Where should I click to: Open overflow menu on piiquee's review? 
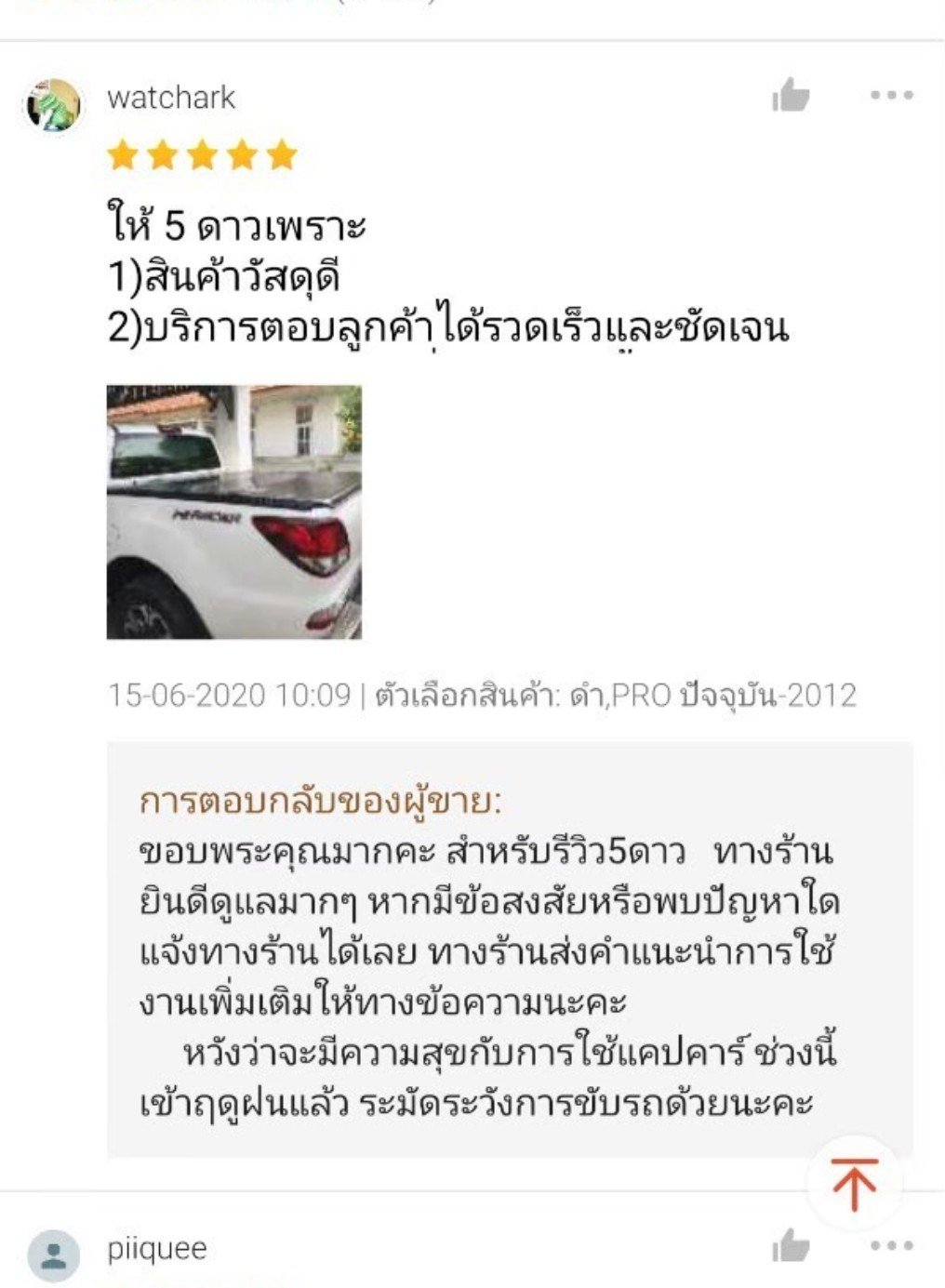tap(891, 1246)
